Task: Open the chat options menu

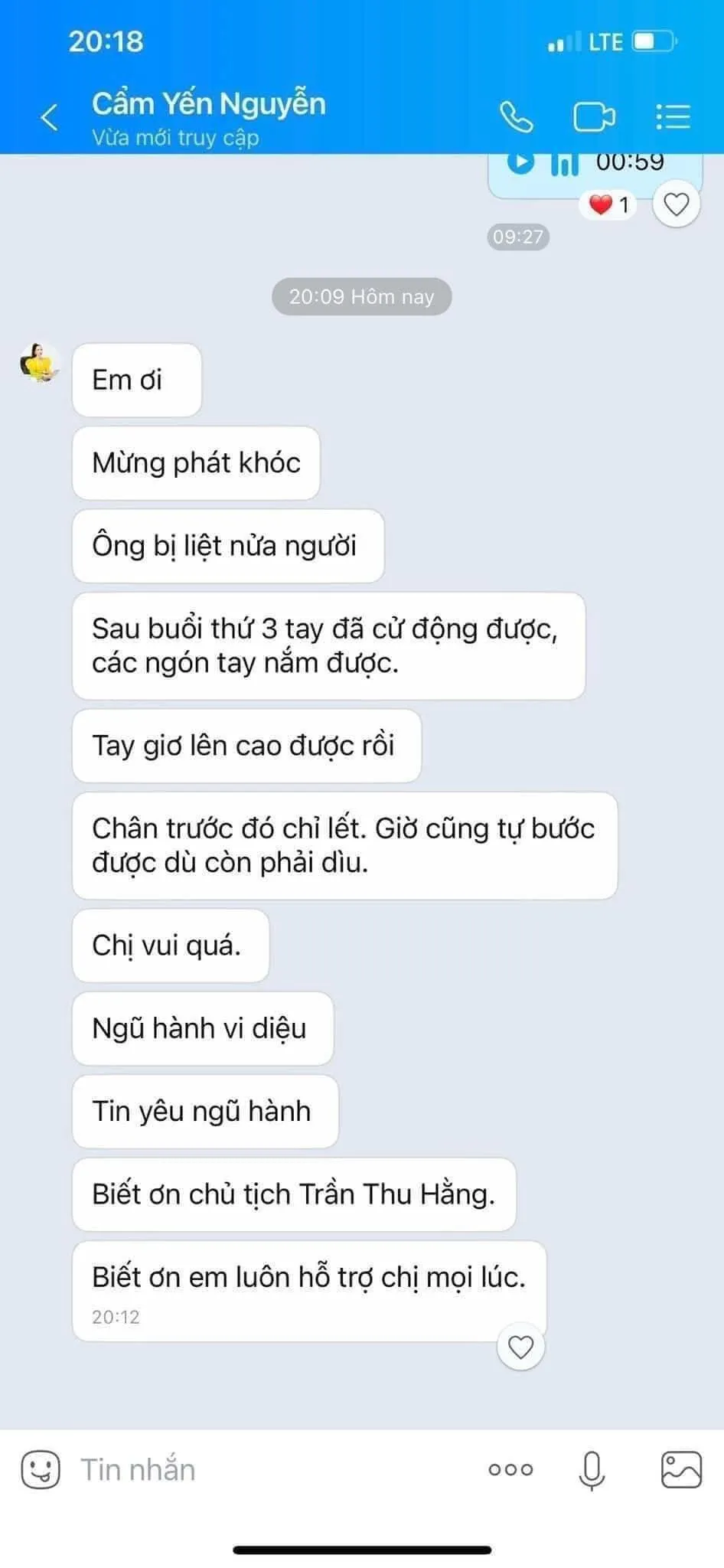Action: [x=673, y=117]
